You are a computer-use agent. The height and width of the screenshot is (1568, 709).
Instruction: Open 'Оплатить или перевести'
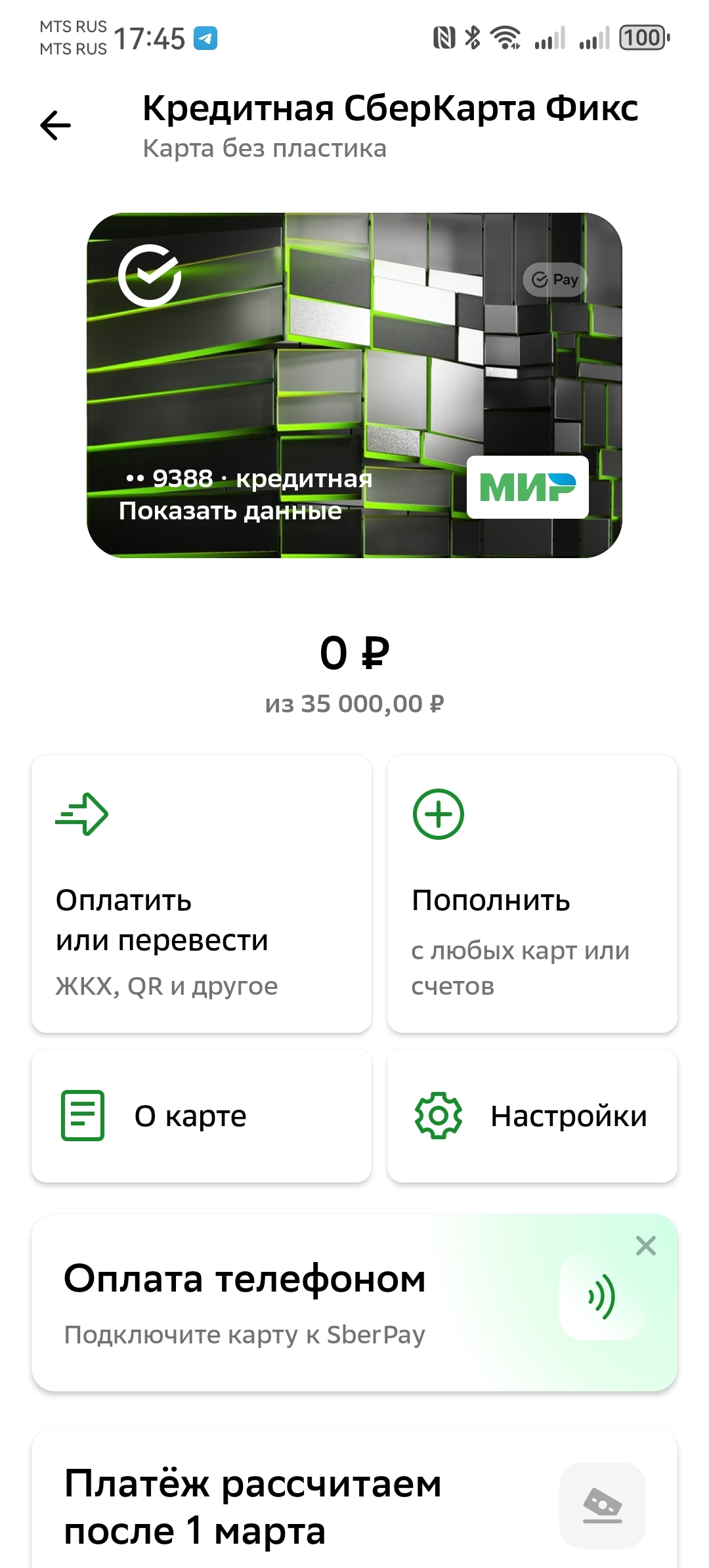pos(201,893)
